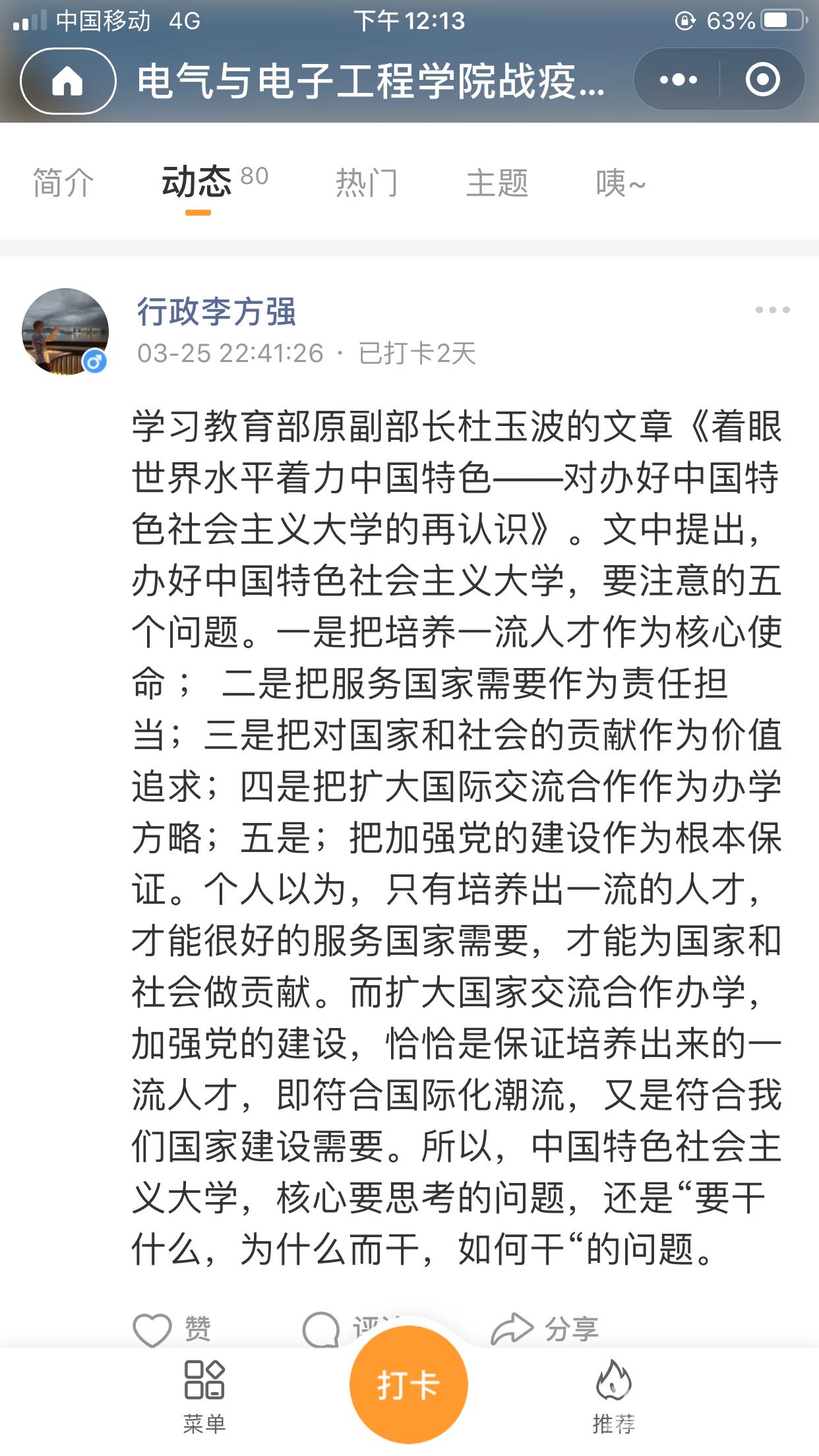Open 行政李方强's profile avatar

coord(65,331)
